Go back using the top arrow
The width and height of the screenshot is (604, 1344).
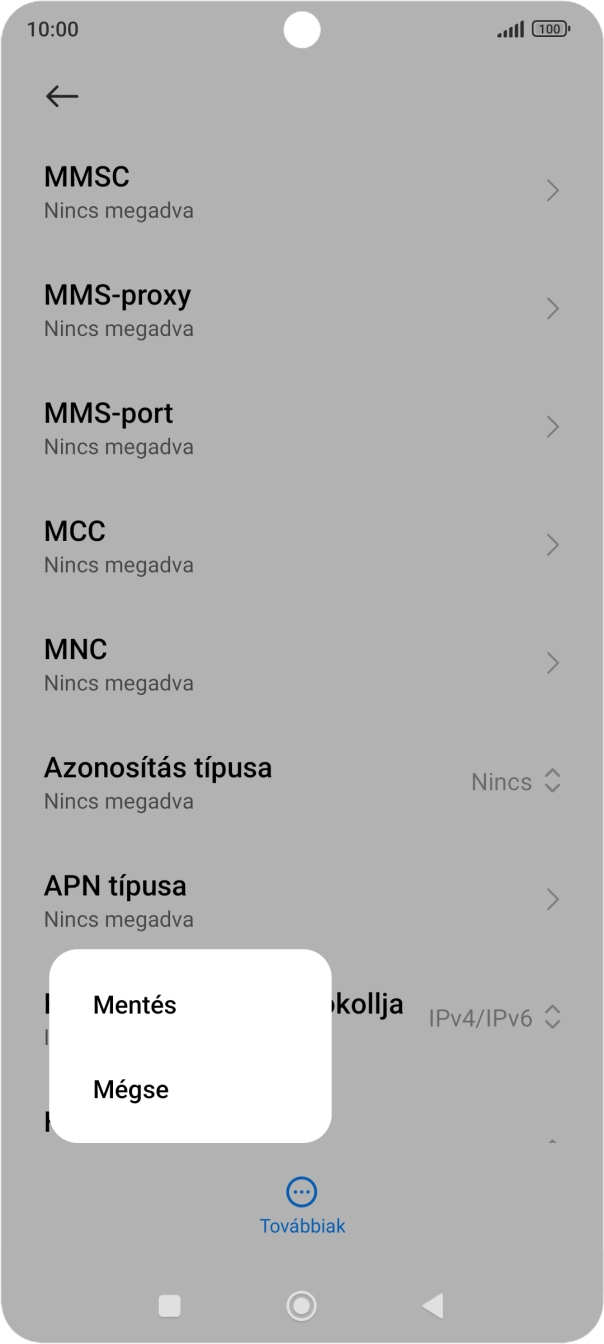pos(62,96)
